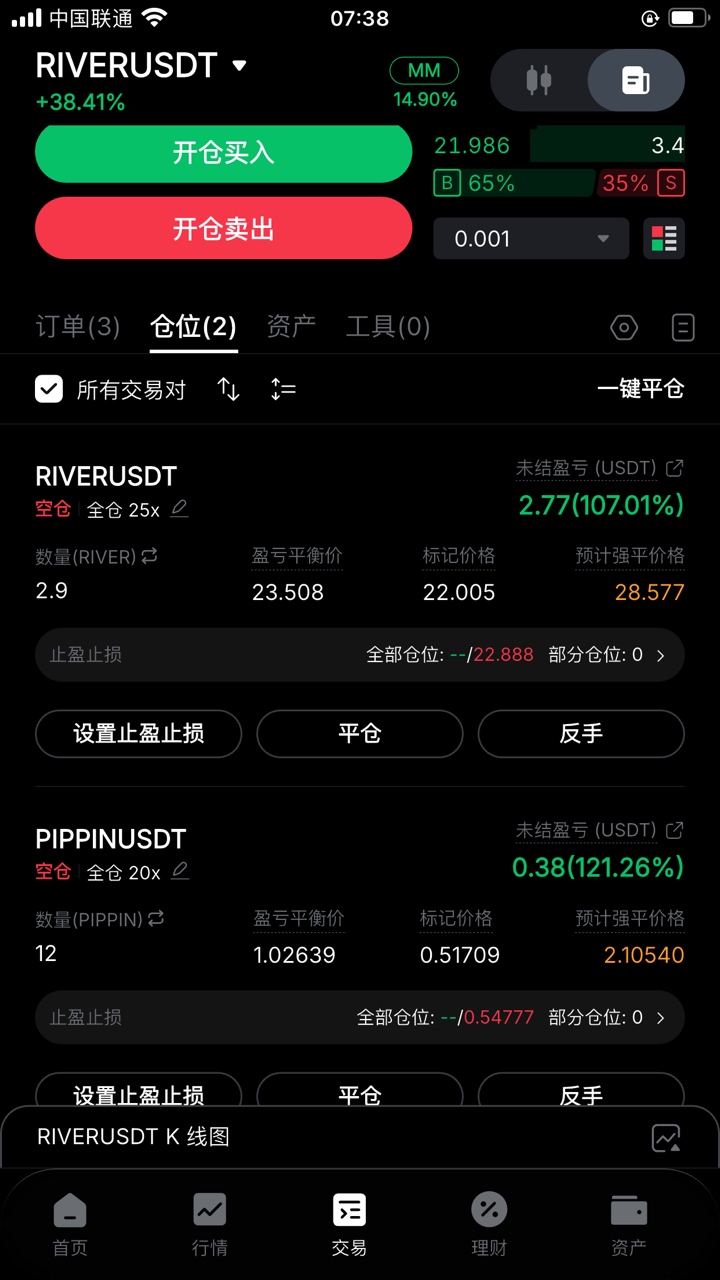Switch to the 资产 tab in trade panel
Screen dimensions: 720x1280
(x=291, y=327)
